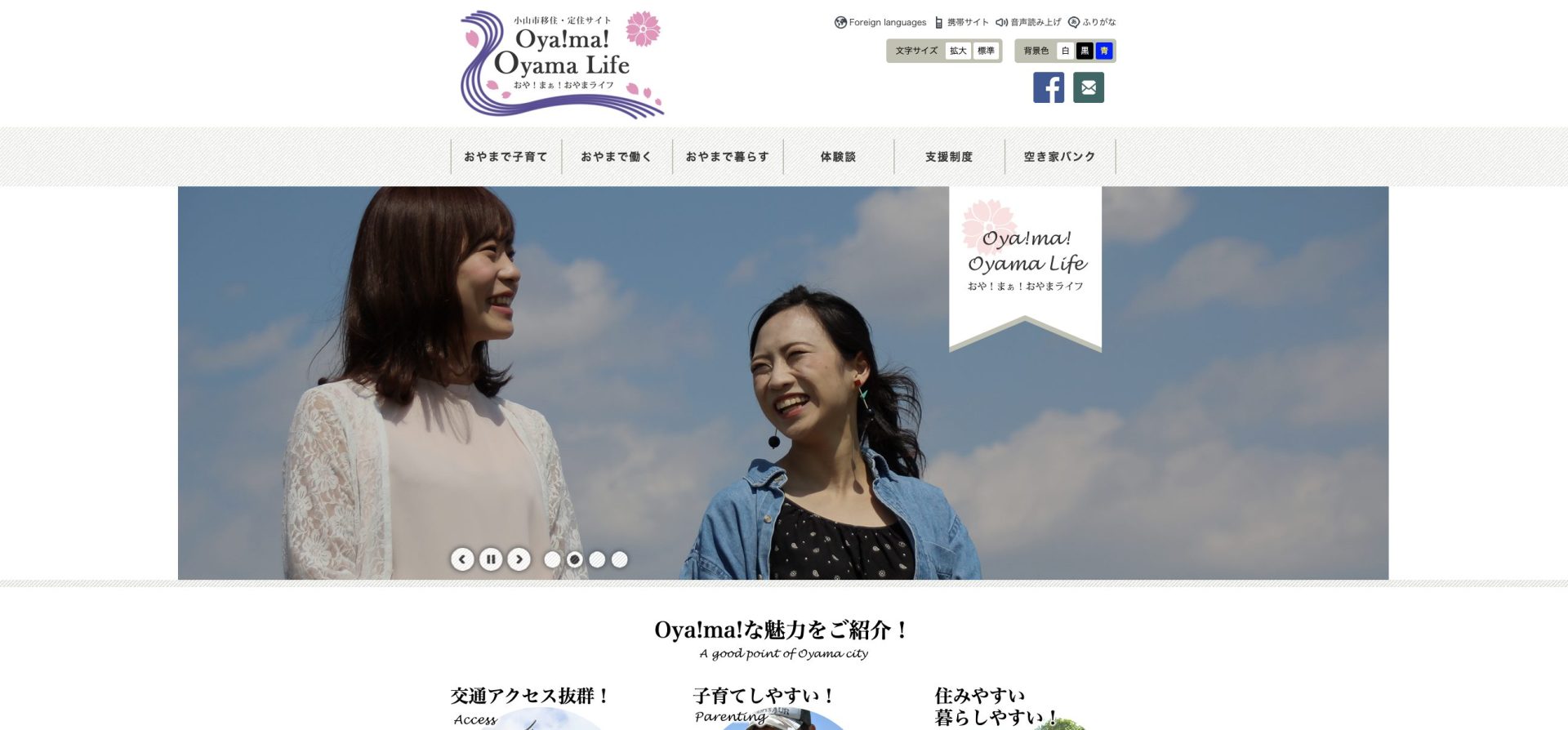Show the previous slide
Screen dimensions: 1568x730
(462, 559)
